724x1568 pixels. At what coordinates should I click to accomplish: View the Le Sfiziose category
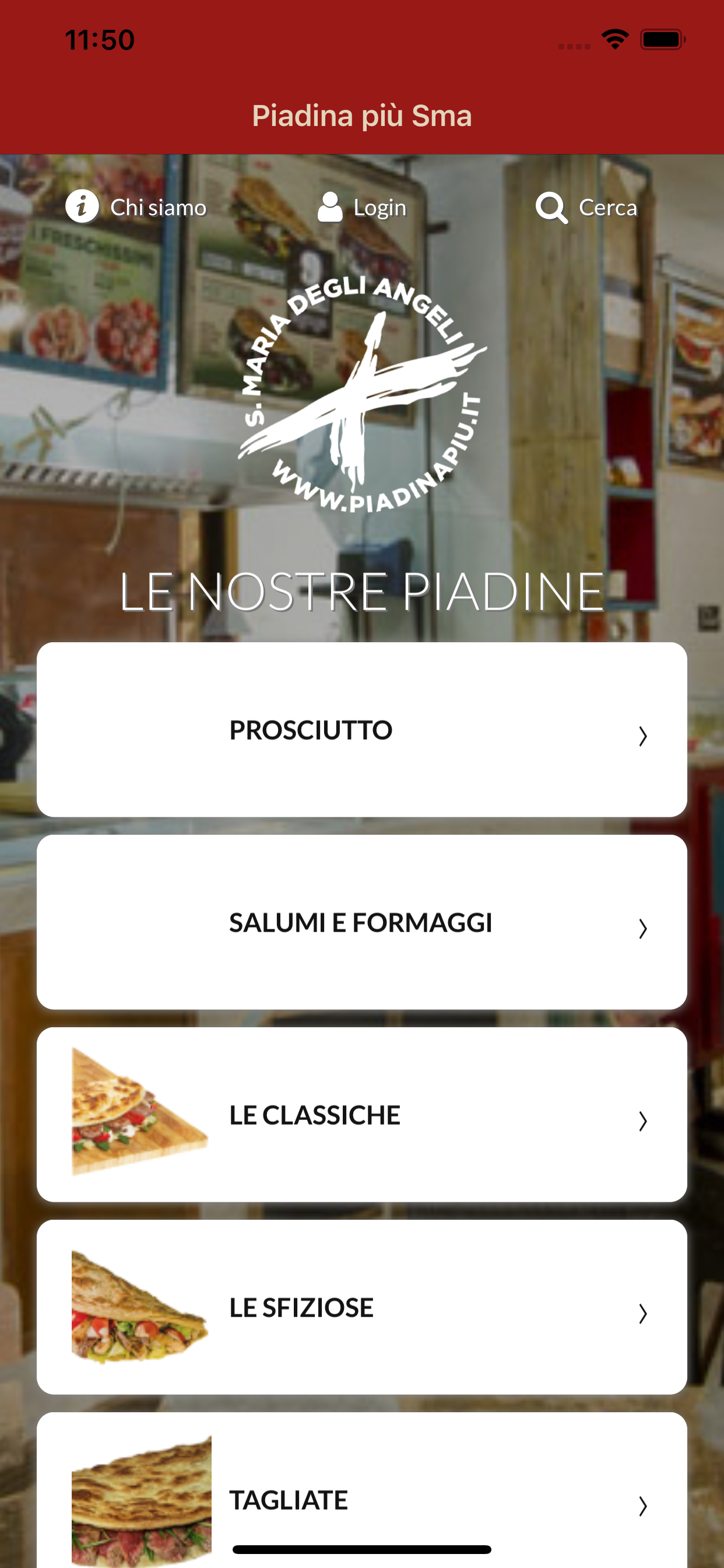(362, 1307)
